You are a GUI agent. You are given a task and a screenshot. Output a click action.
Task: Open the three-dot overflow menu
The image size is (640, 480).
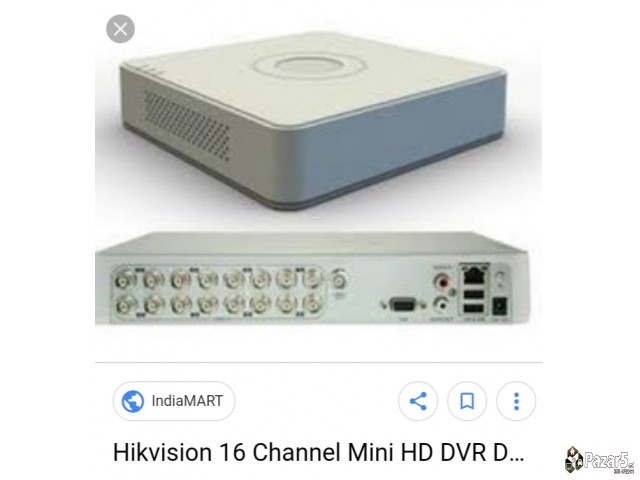click(x=516, y=402)
